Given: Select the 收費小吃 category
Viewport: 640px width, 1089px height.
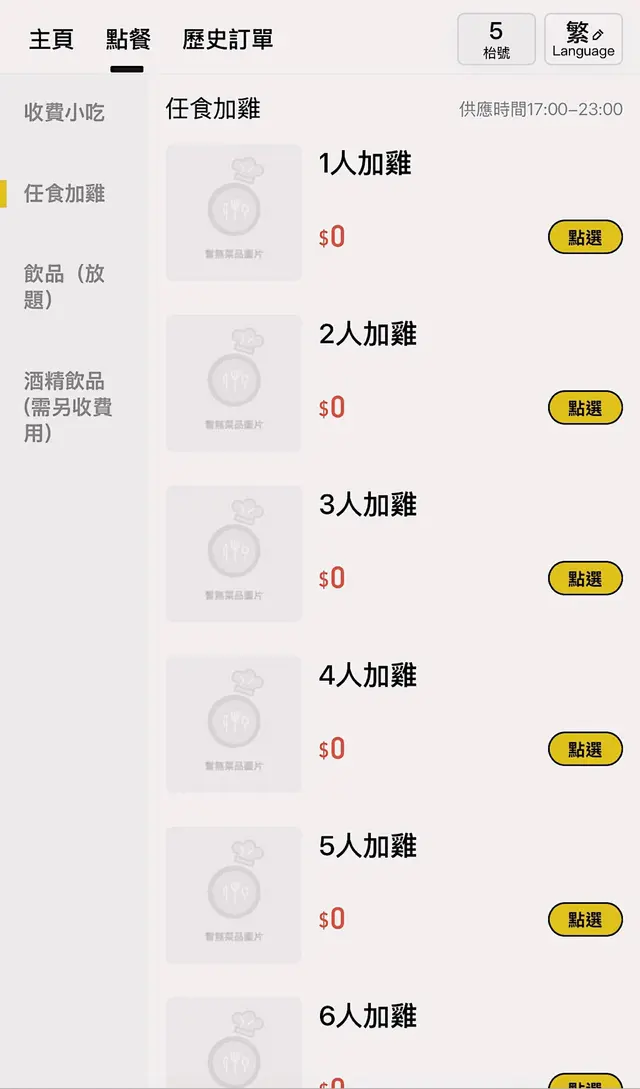Looking at the screenshot, I should tap(64, 113).
